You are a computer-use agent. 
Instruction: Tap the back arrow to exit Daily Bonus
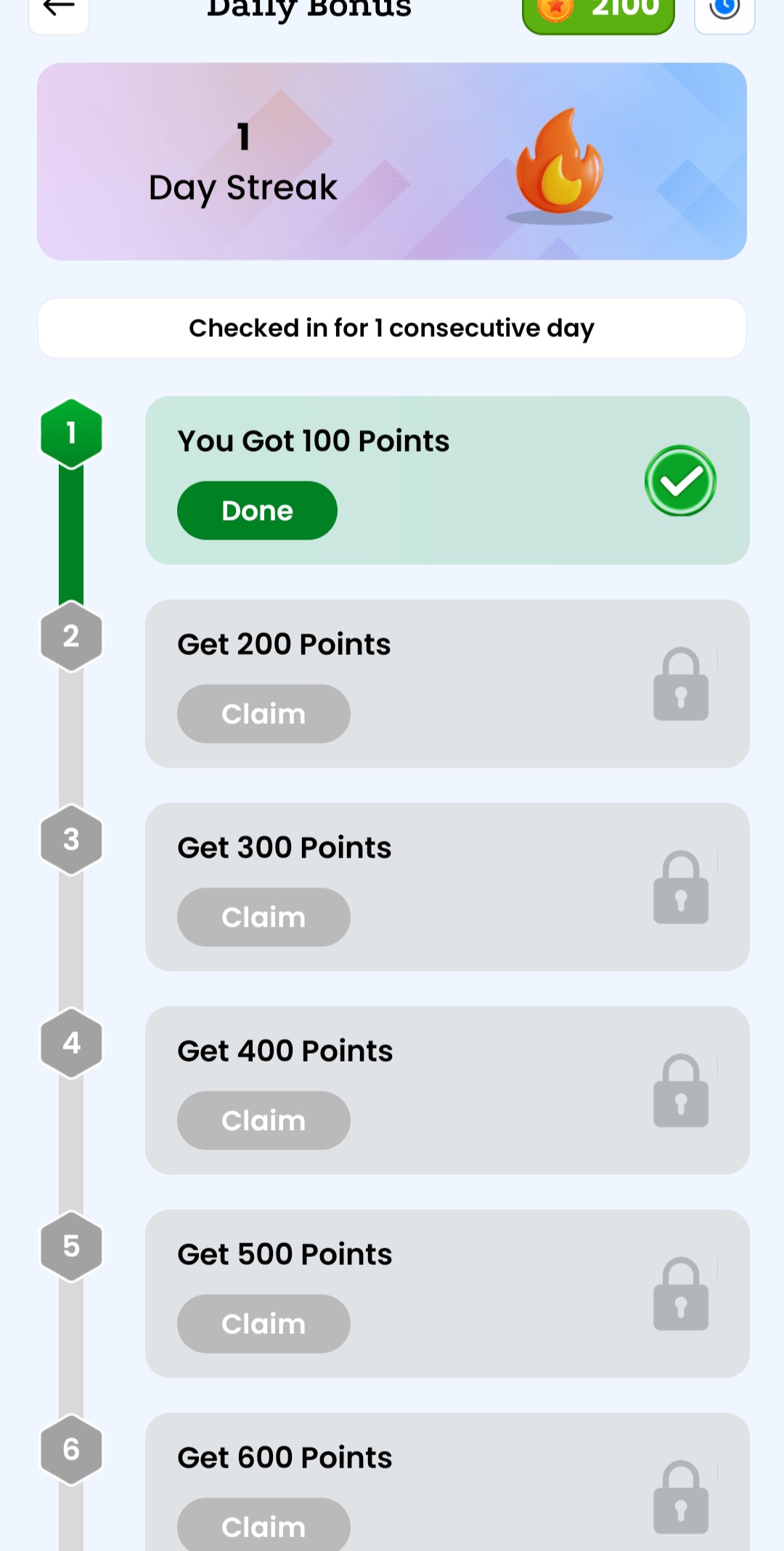click(x=58, y=7)
